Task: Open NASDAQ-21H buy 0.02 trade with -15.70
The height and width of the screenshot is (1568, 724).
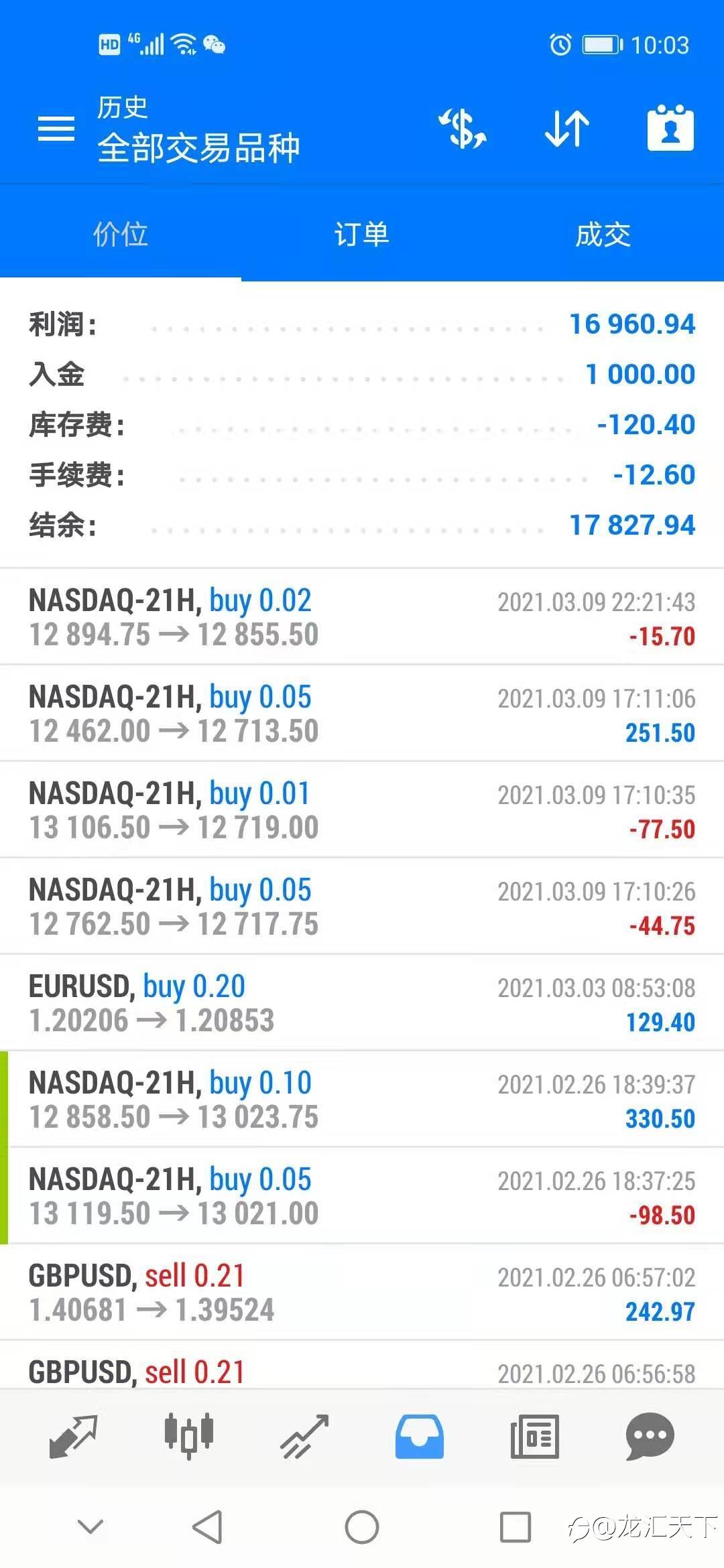Action: tap(362, 617)
